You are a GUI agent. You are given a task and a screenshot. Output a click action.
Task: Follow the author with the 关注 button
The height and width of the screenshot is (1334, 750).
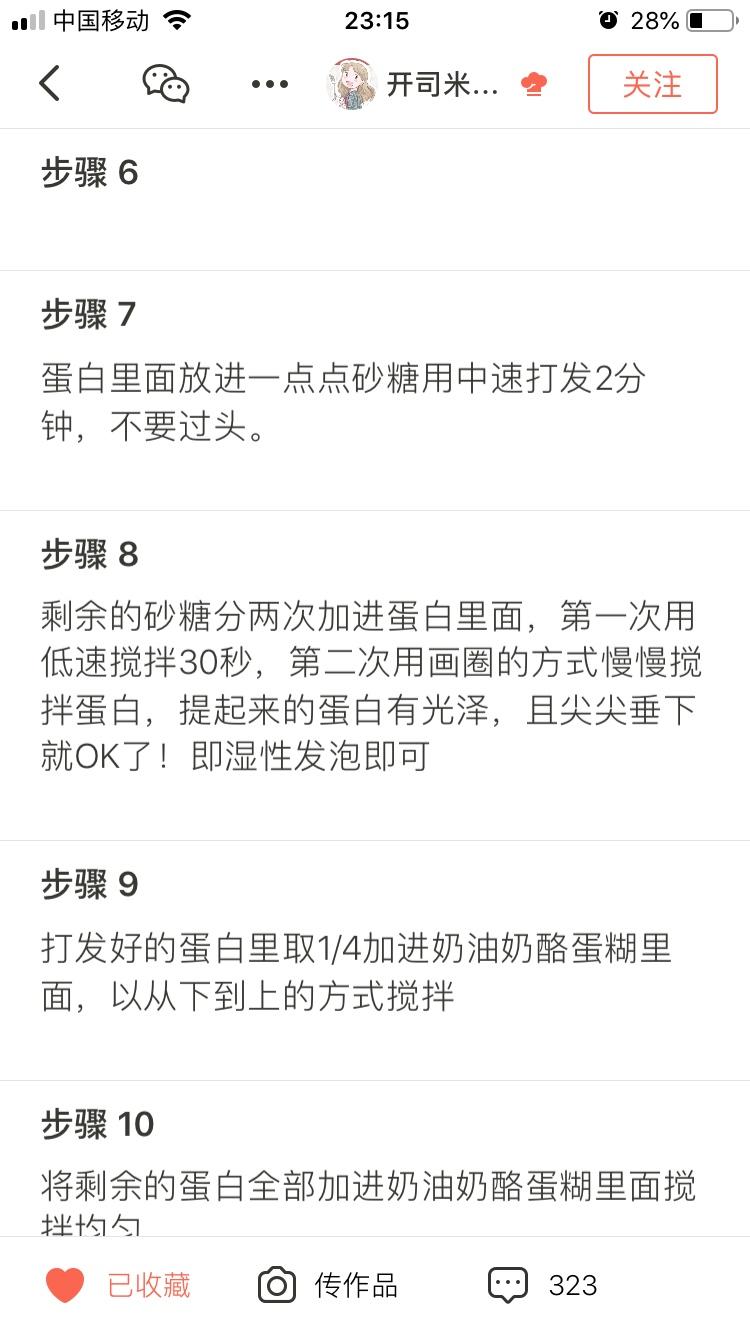coord(652,84)
